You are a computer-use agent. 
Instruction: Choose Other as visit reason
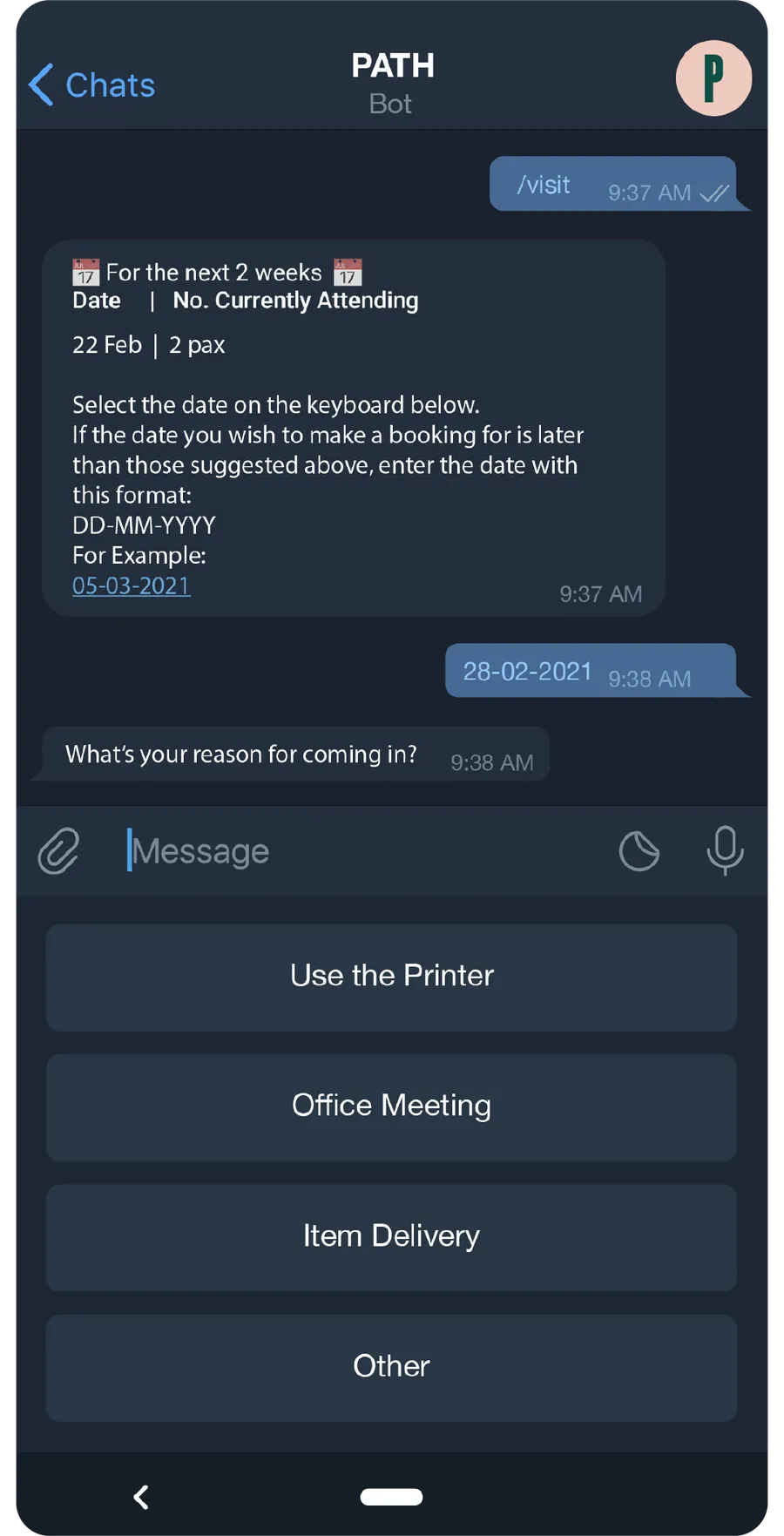point(391,1367)
